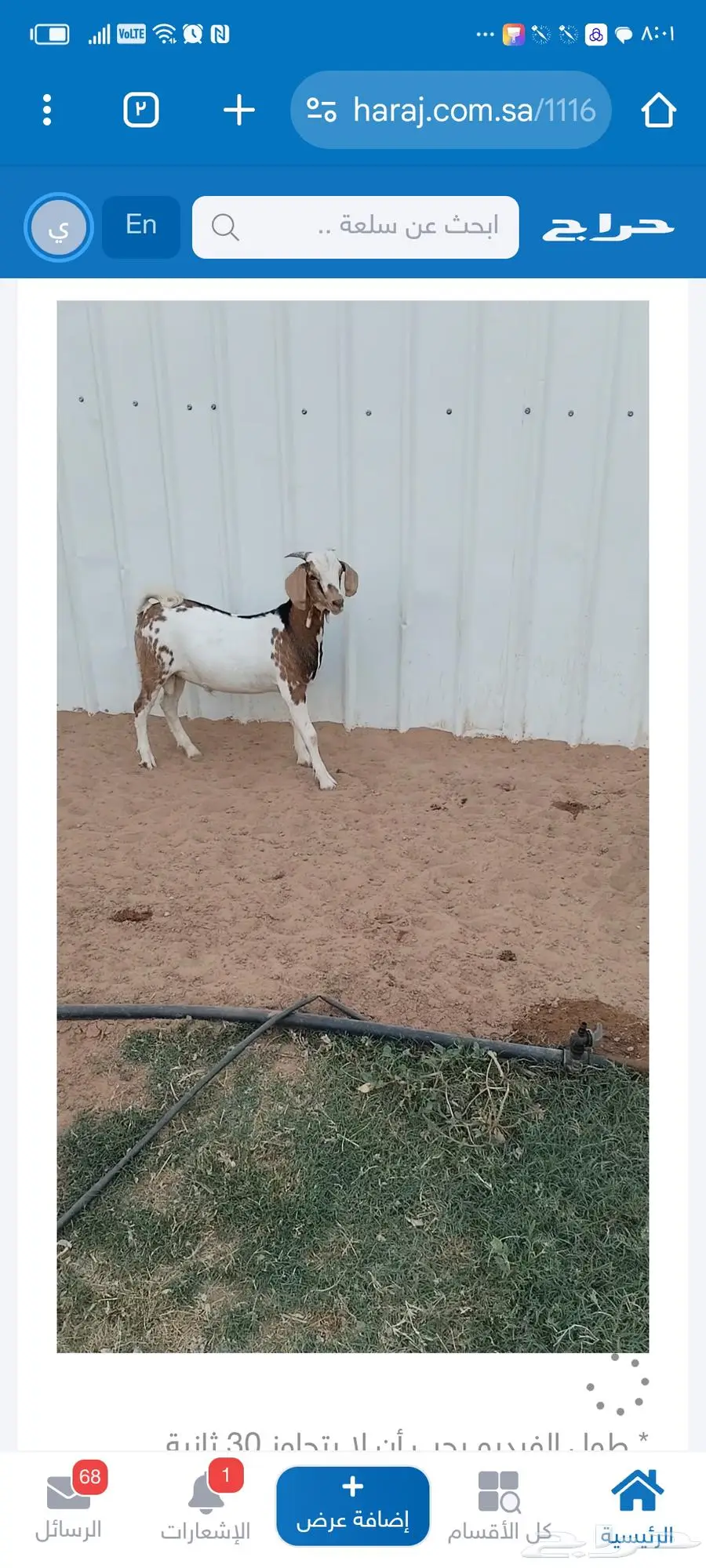Tap the item search box

pos(355,227)
